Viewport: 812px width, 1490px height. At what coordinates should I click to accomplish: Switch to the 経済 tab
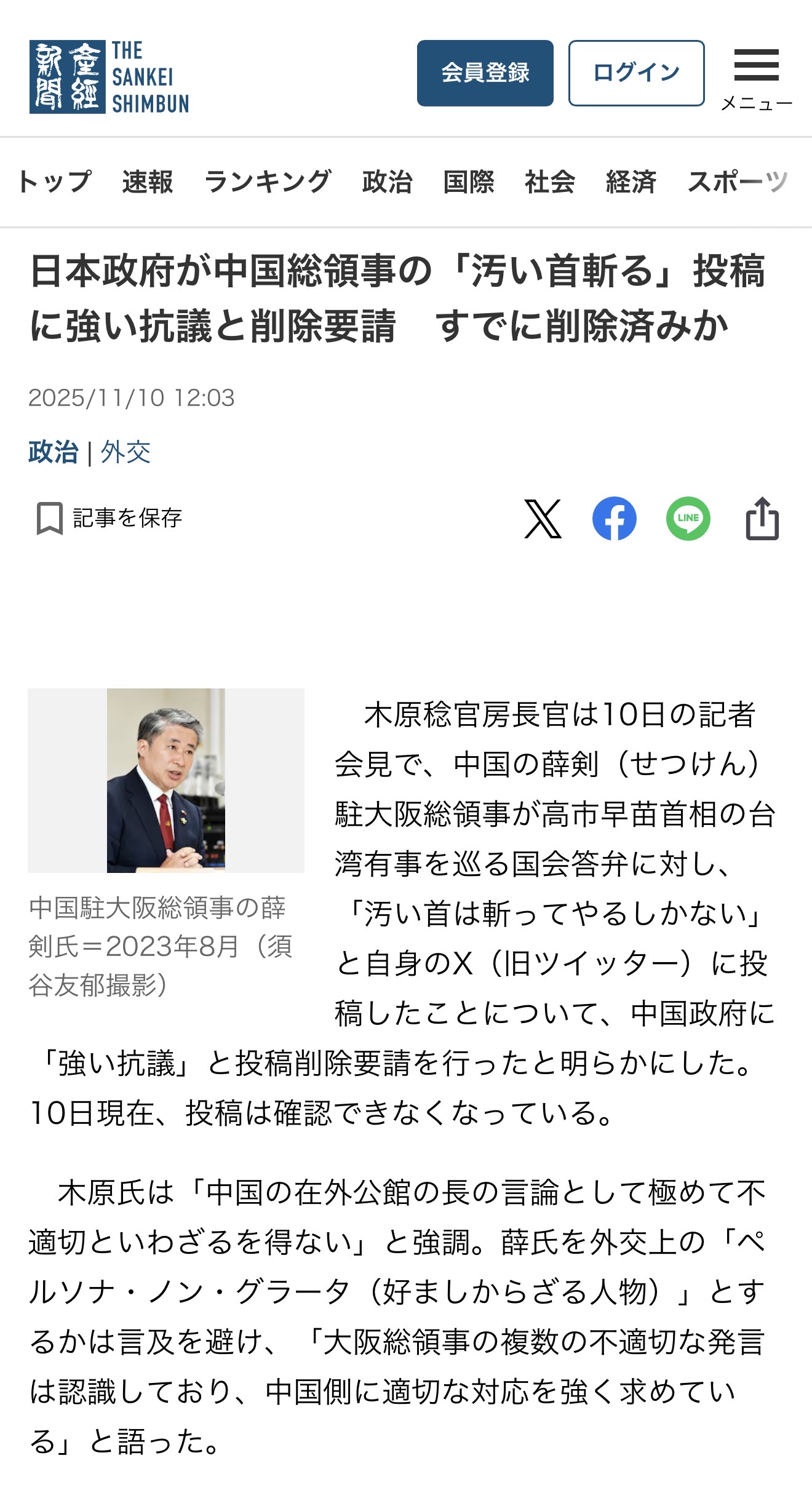point(631,182)
